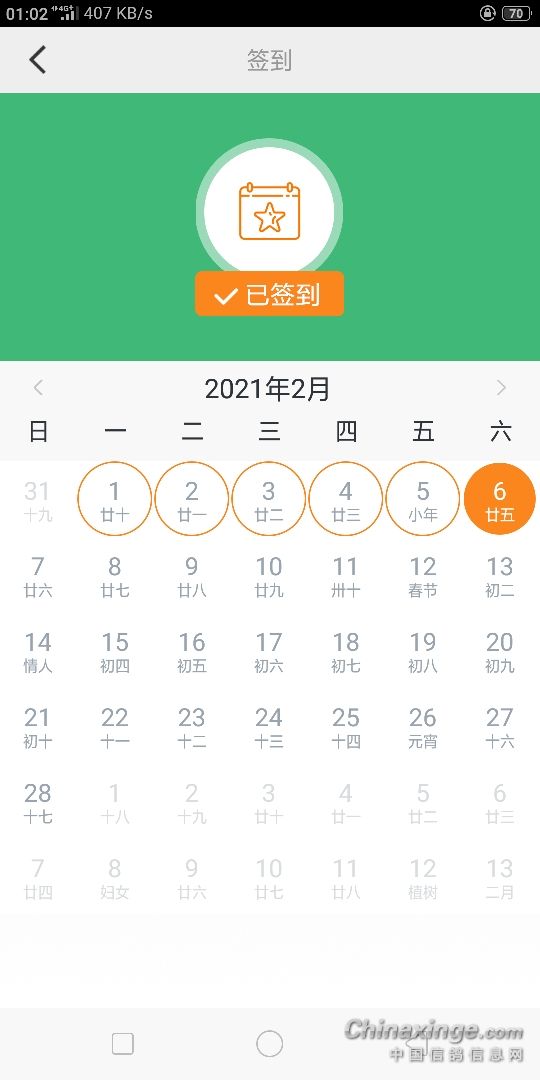The width and height of the screenshot is (540, 1080).
Task: Go back from the 签到 page
Action: click(38, 60)
